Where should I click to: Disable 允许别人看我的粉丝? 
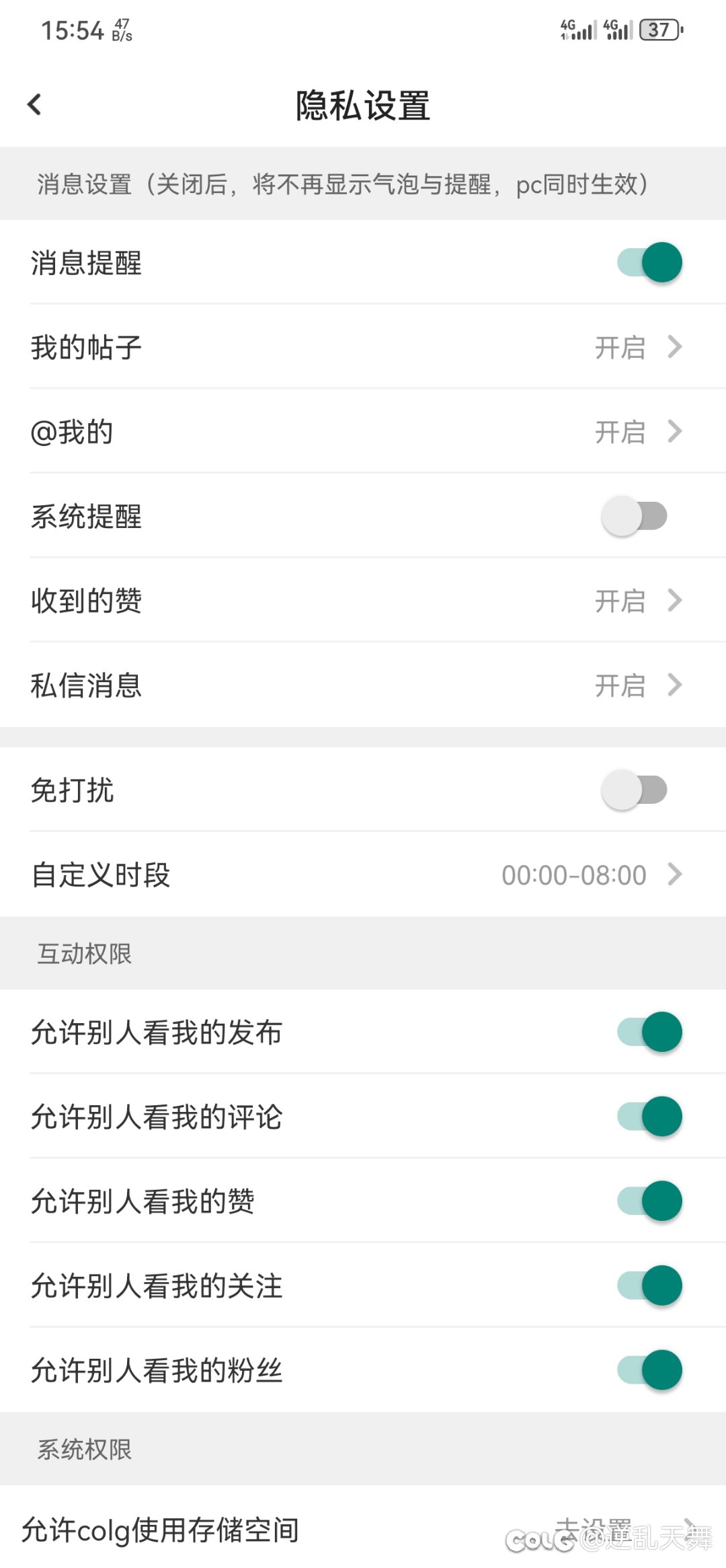(x=649, y=1370)
